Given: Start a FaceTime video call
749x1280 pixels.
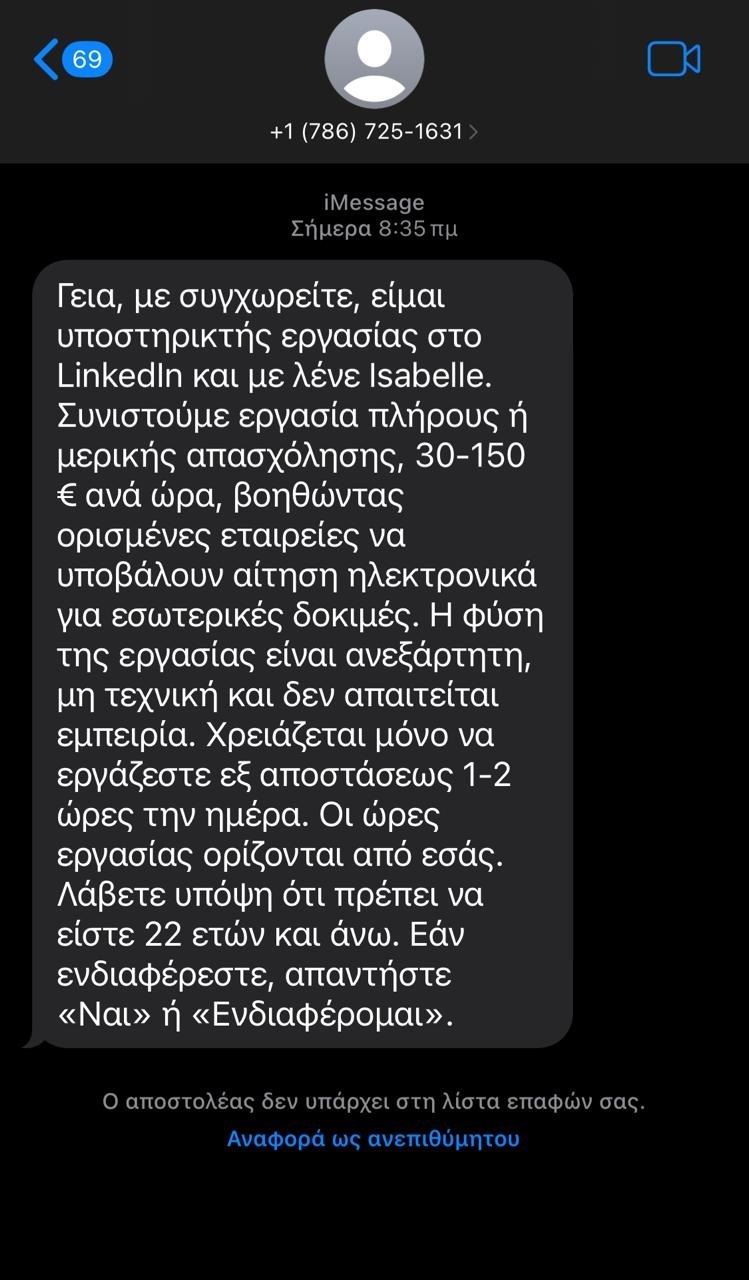Looking at the screenshot, I should (x=673, y=60).
